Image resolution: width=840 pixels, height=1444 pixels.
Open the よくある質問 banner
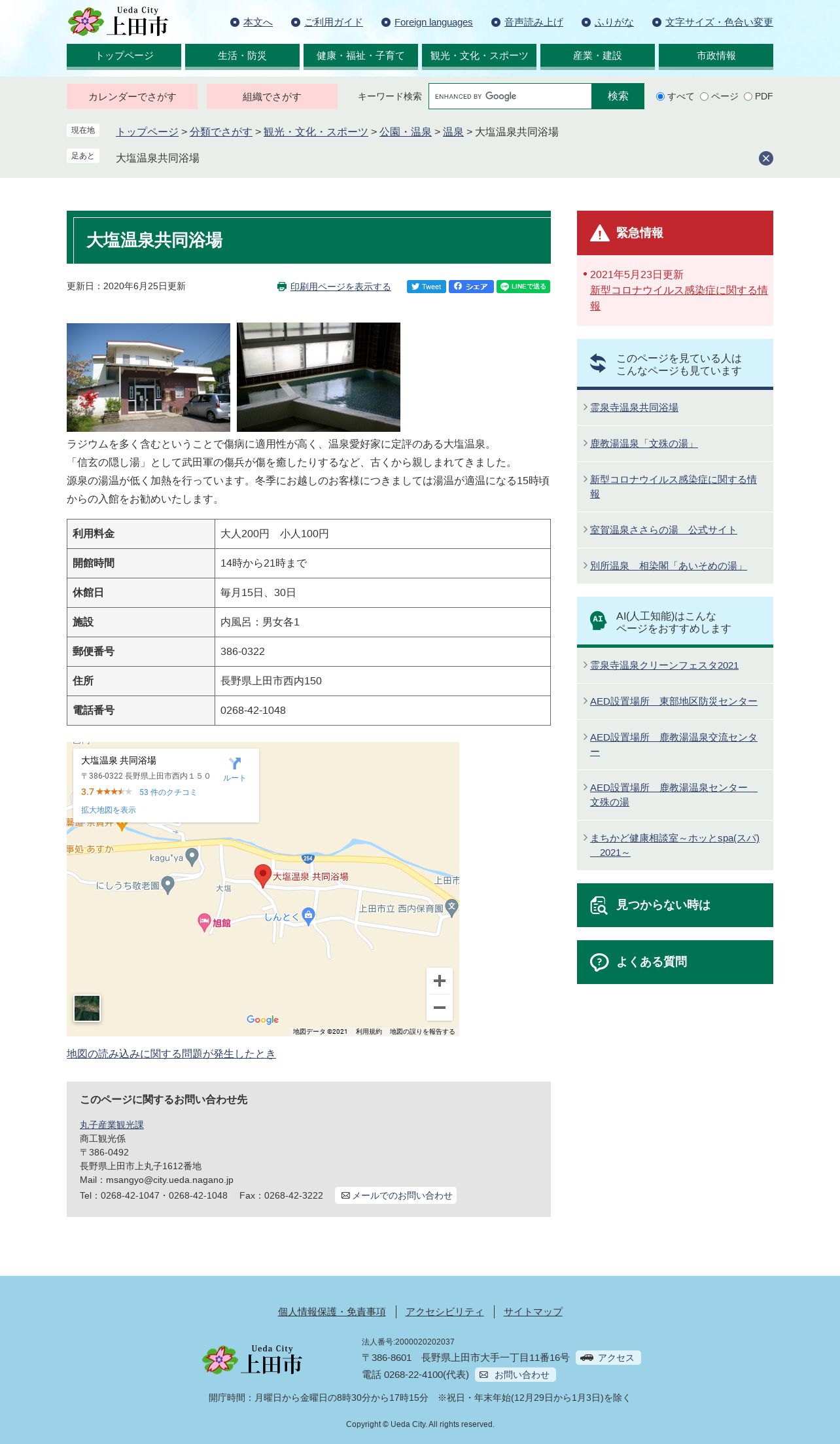coord(675,962)
